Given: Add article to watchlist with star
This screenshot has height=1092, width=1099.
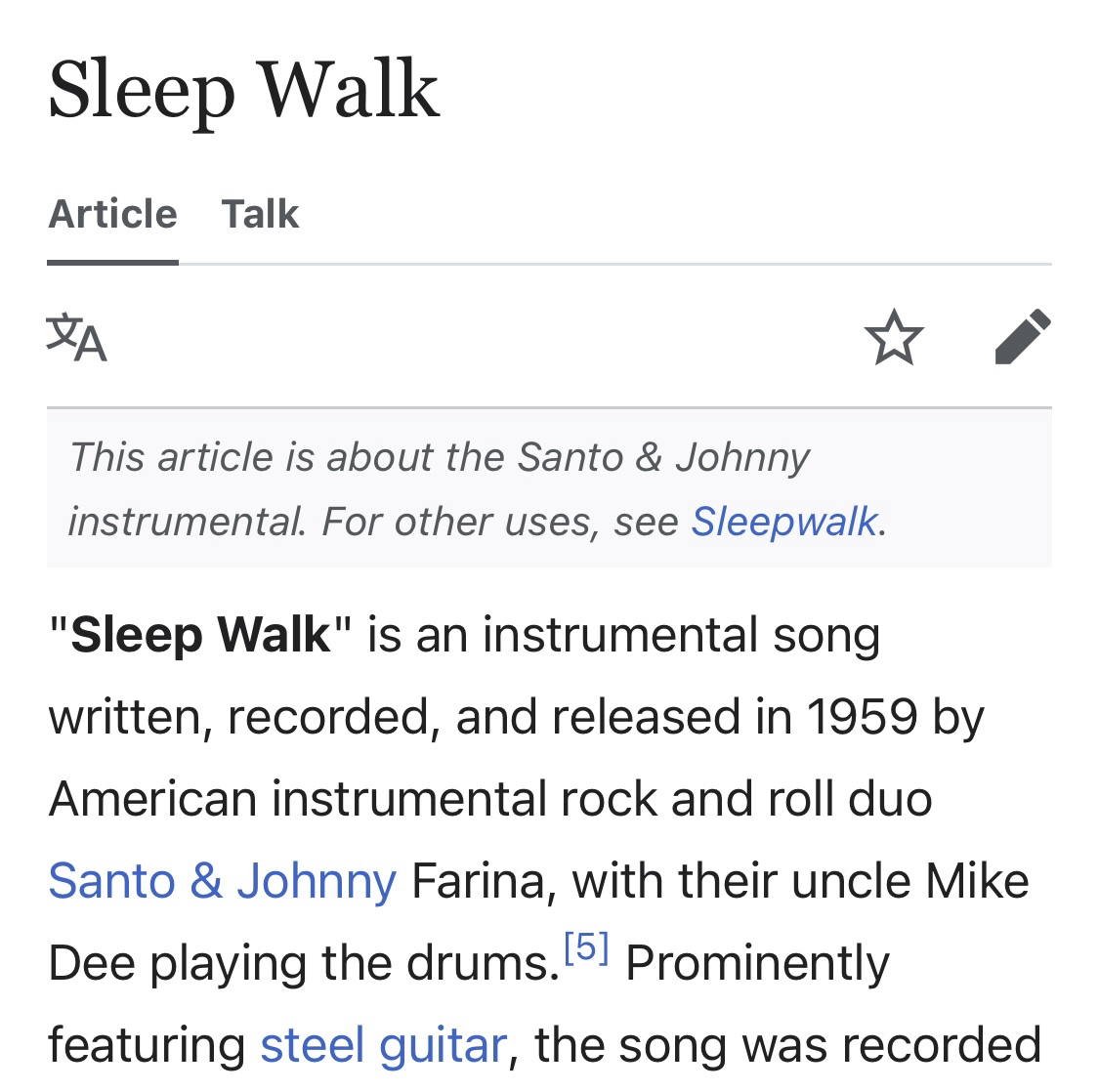Looking at the screenshot, I should (x=894, y=337).
